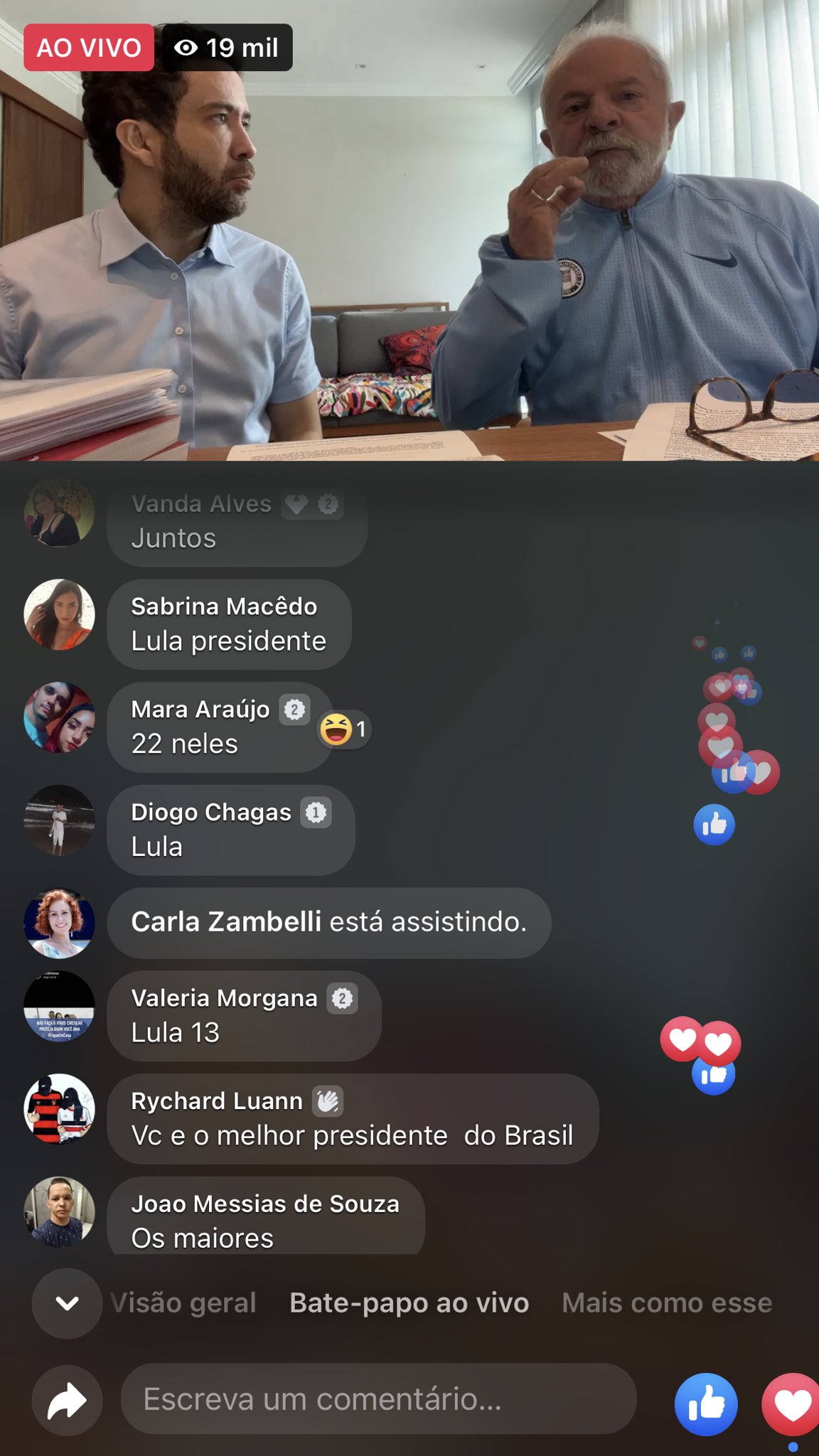This screenshot has height=1456, width=819.
Task: Share this live video
Action: tap(67, 1400)
